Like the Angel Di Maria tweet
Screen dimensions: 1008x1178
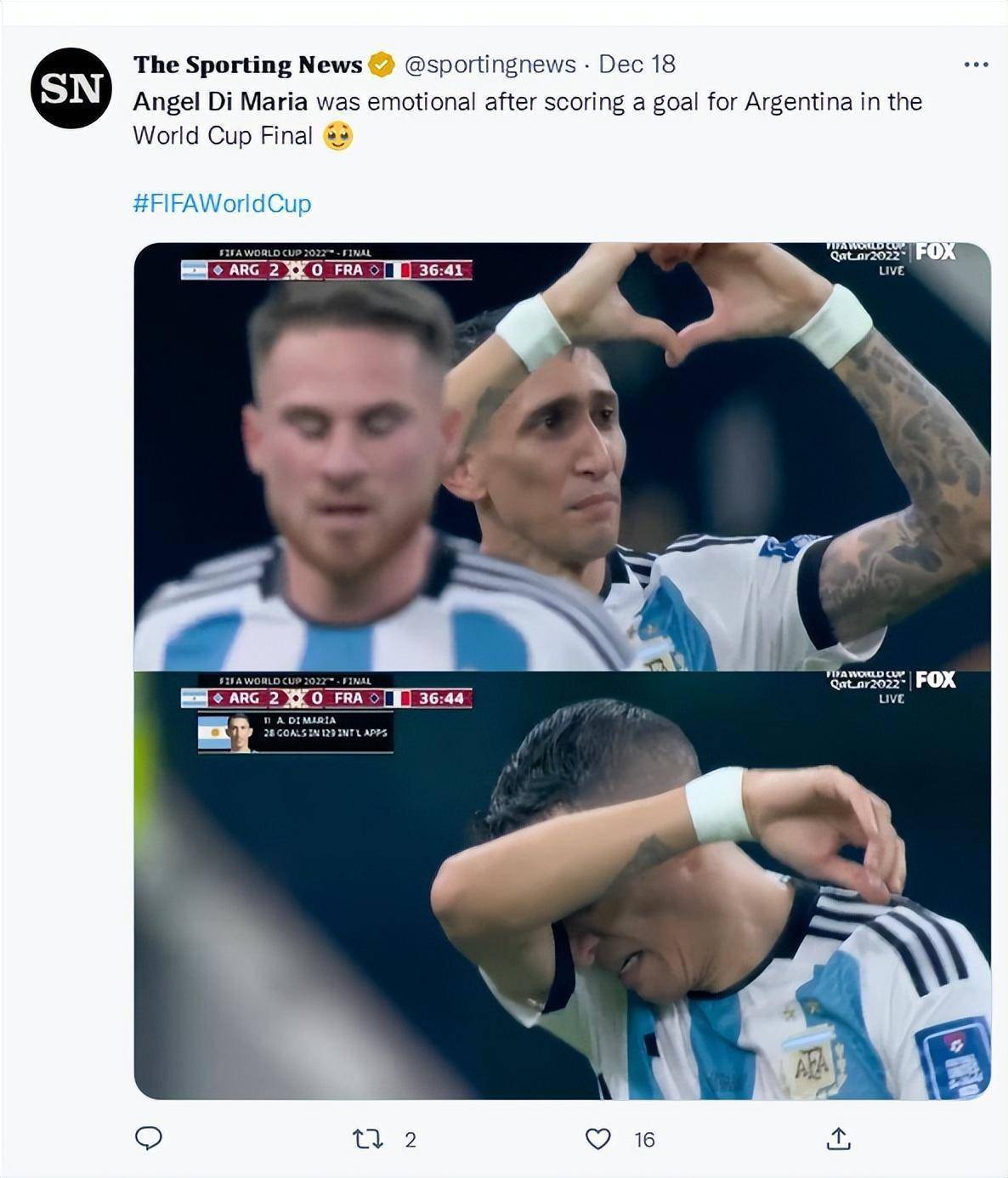tap(598, 1139)
